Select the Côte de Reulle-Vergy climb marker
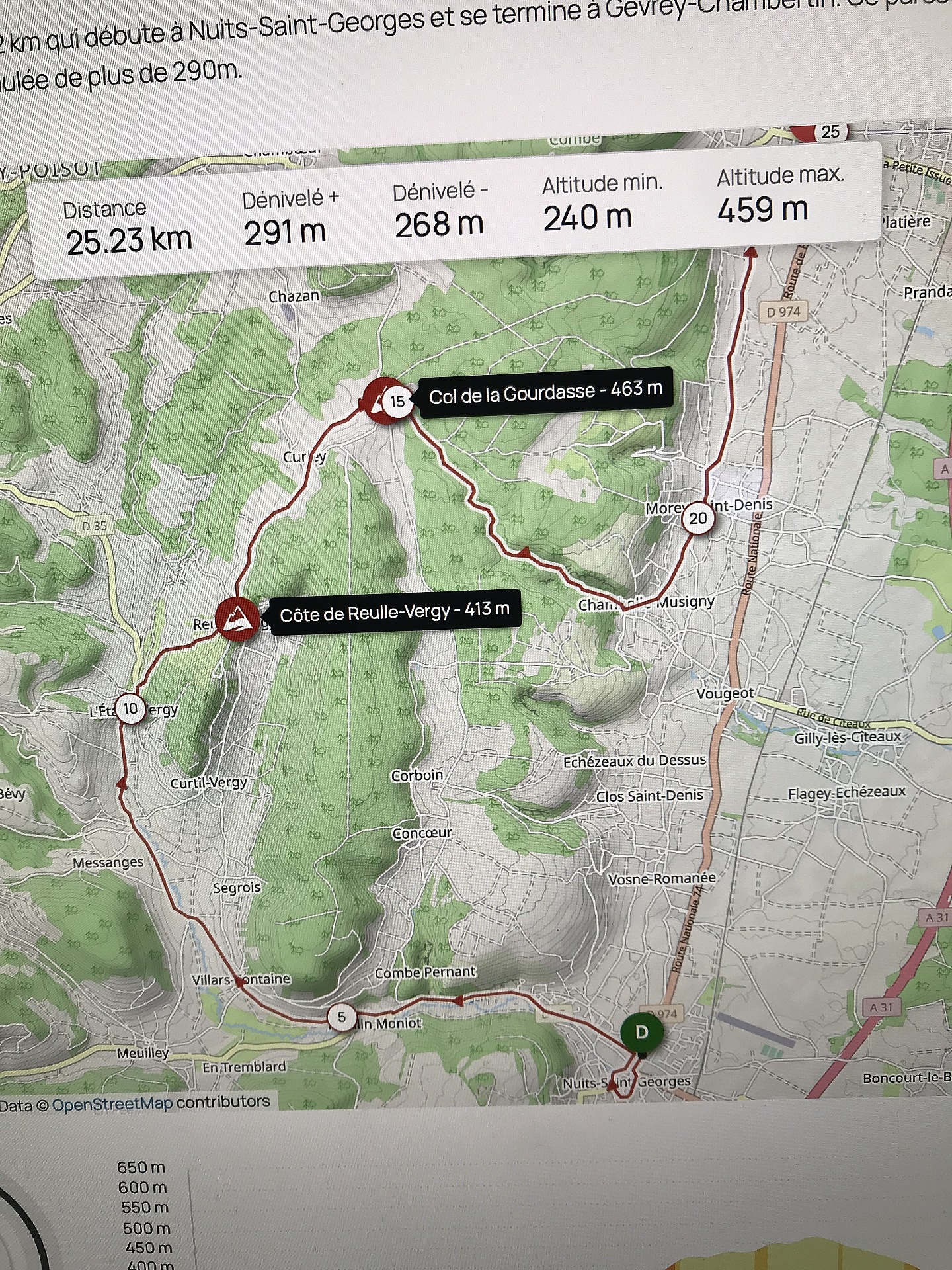952x1270 pixels. (238, 617)
